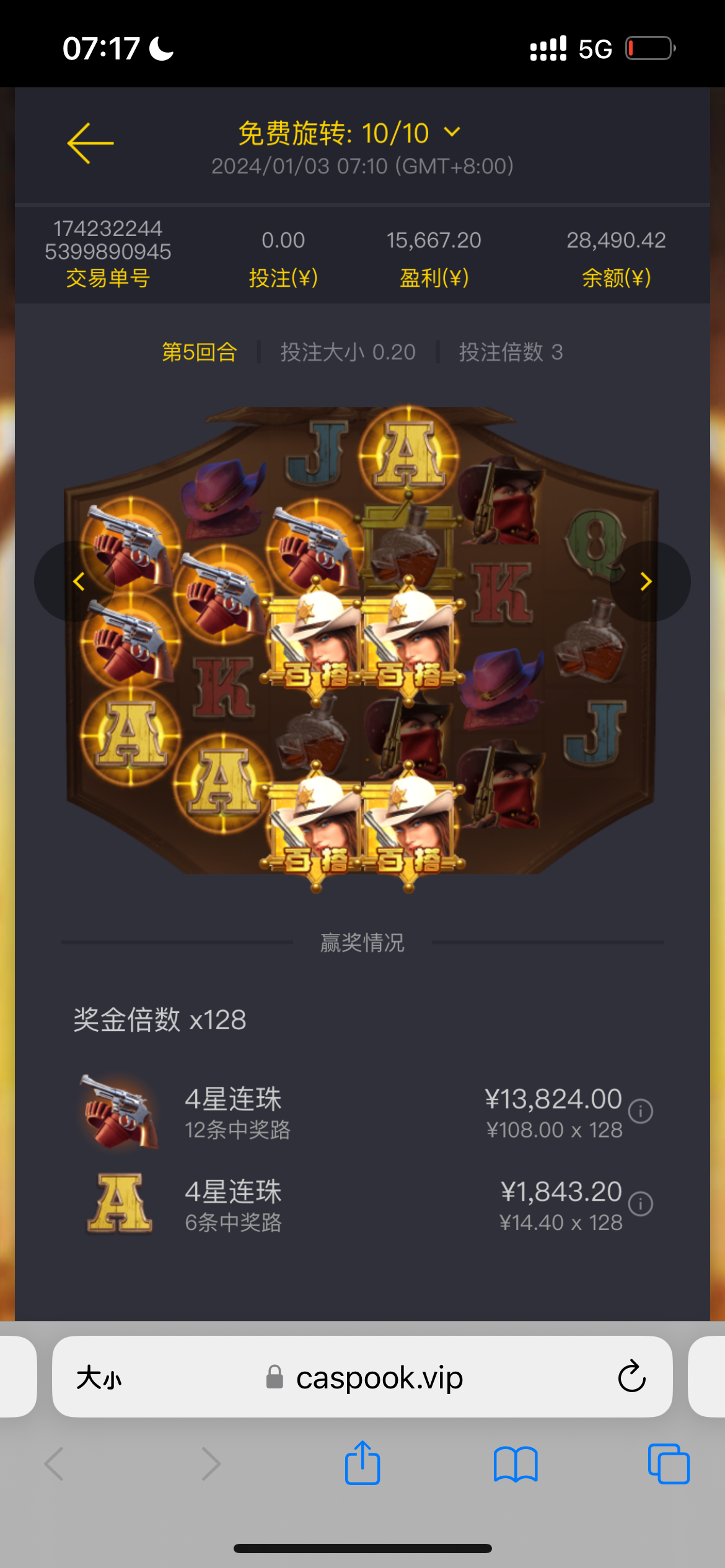Image resolution: width=725 pixels, height=1568 pixels.
Task: Open info for the ¥1,843.20 A win
Action: click(x=640, y=1204)
